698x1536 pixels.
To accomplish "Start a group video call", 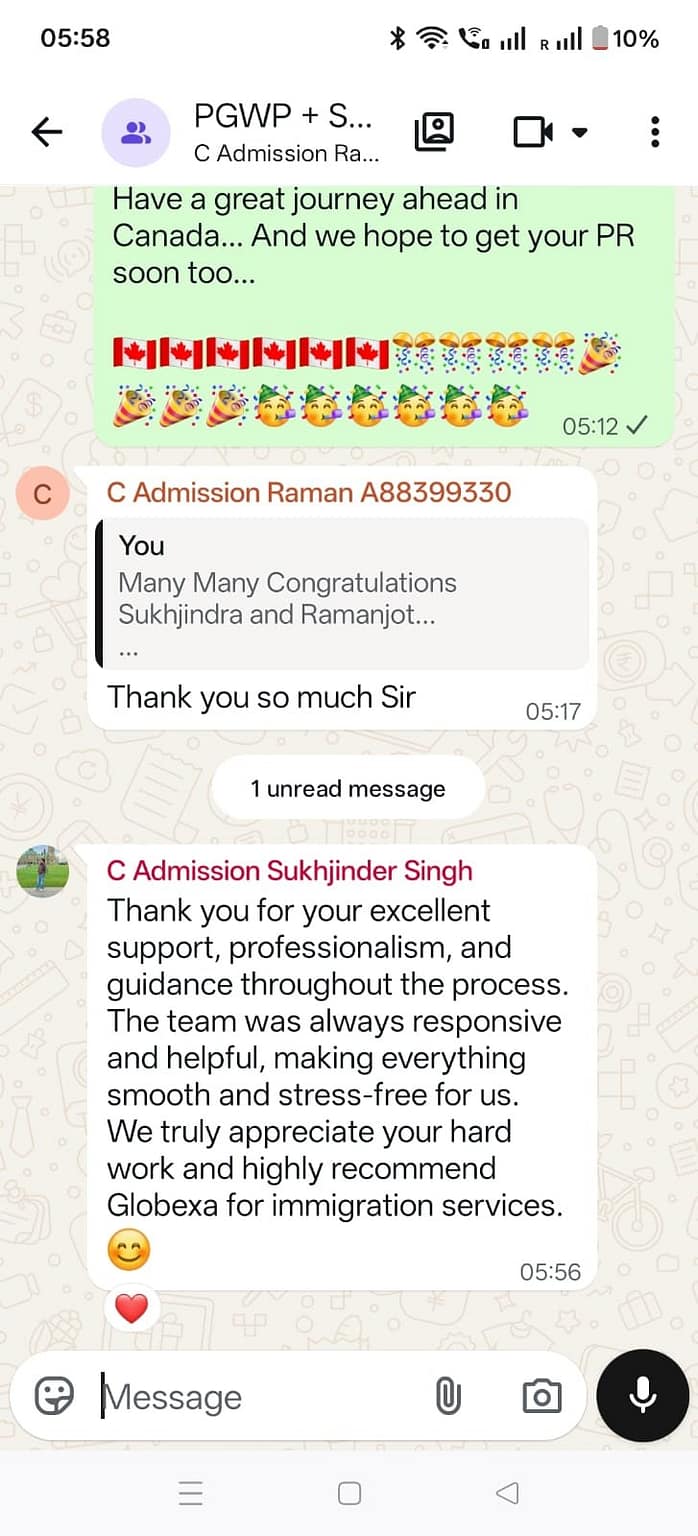I will 533,132.
